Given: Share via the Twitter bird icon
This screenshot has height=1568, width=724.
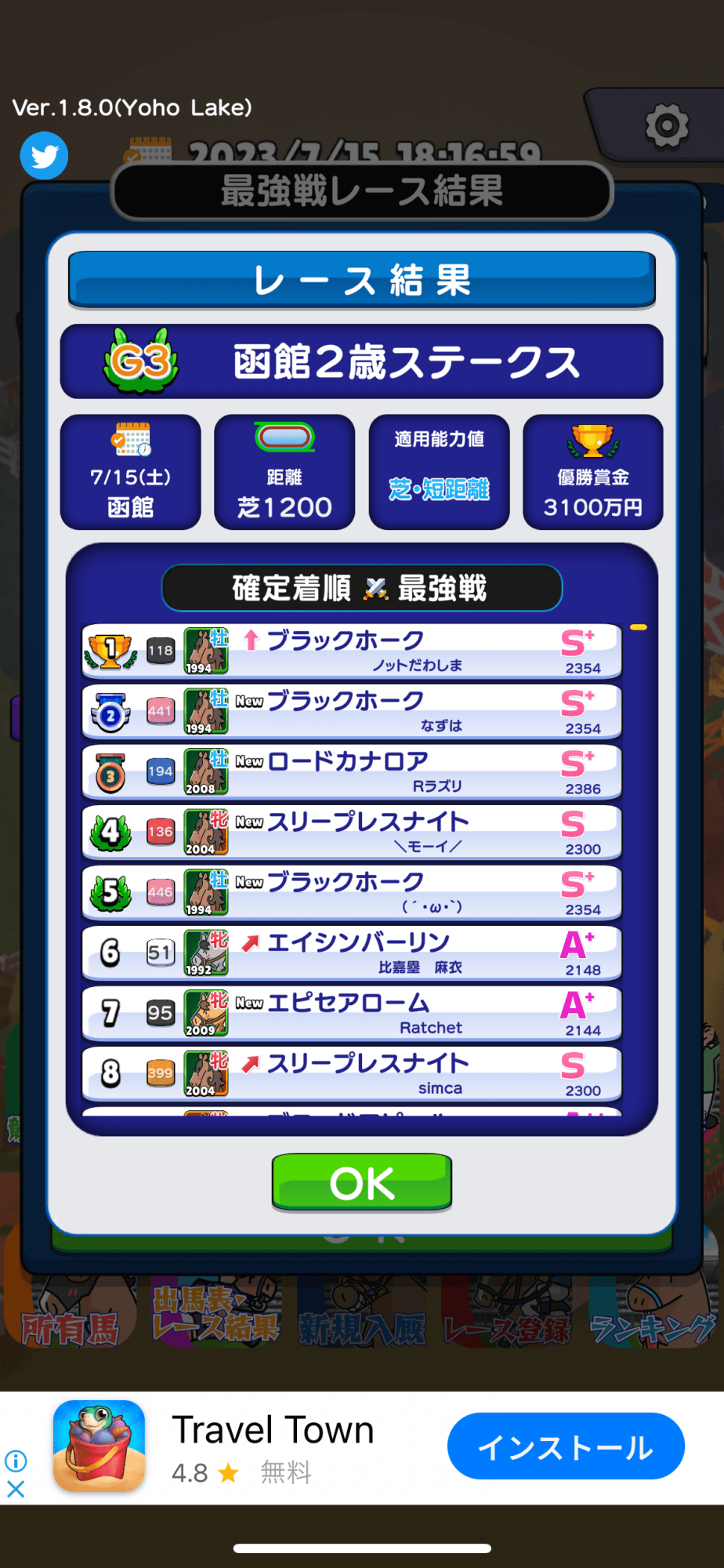Looking at the screenshot, I should coord(44,155).
